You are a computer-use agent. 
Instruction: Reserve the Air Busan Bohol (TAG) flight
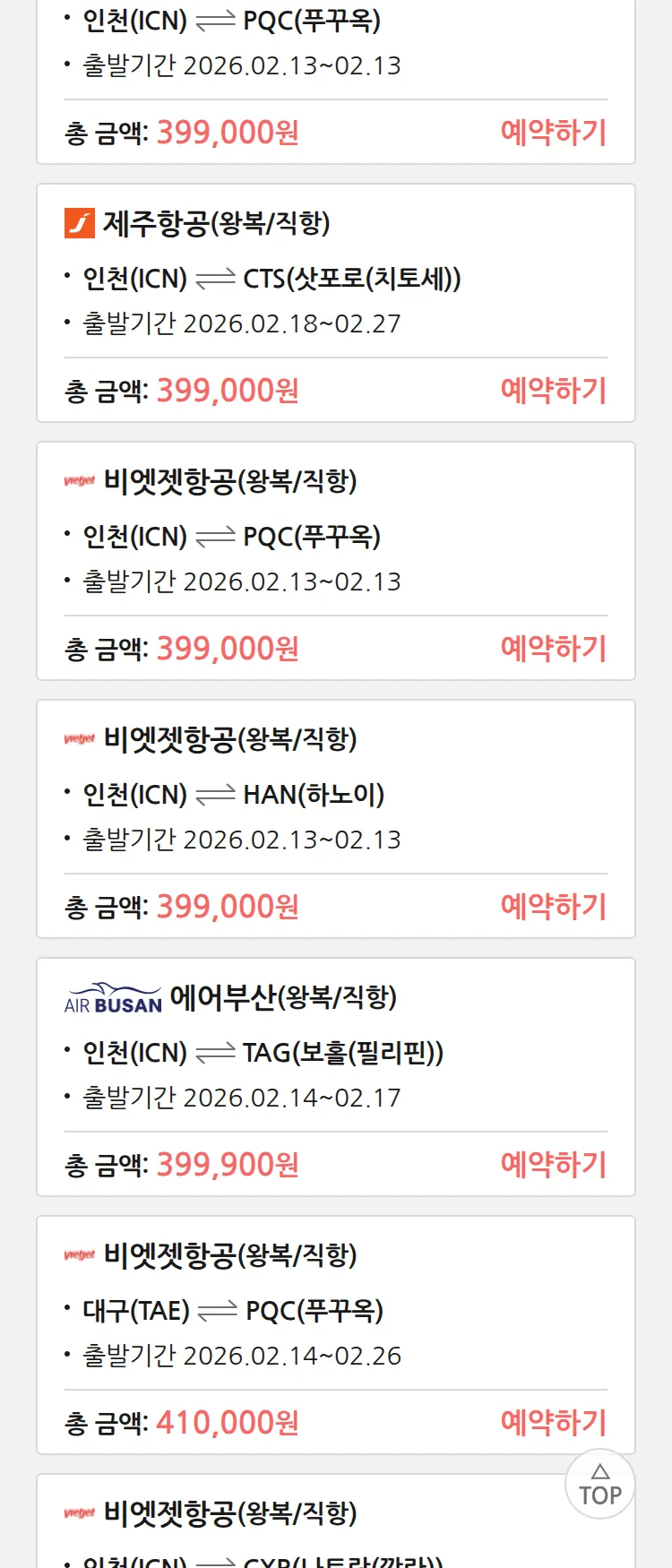point(553,1165)
